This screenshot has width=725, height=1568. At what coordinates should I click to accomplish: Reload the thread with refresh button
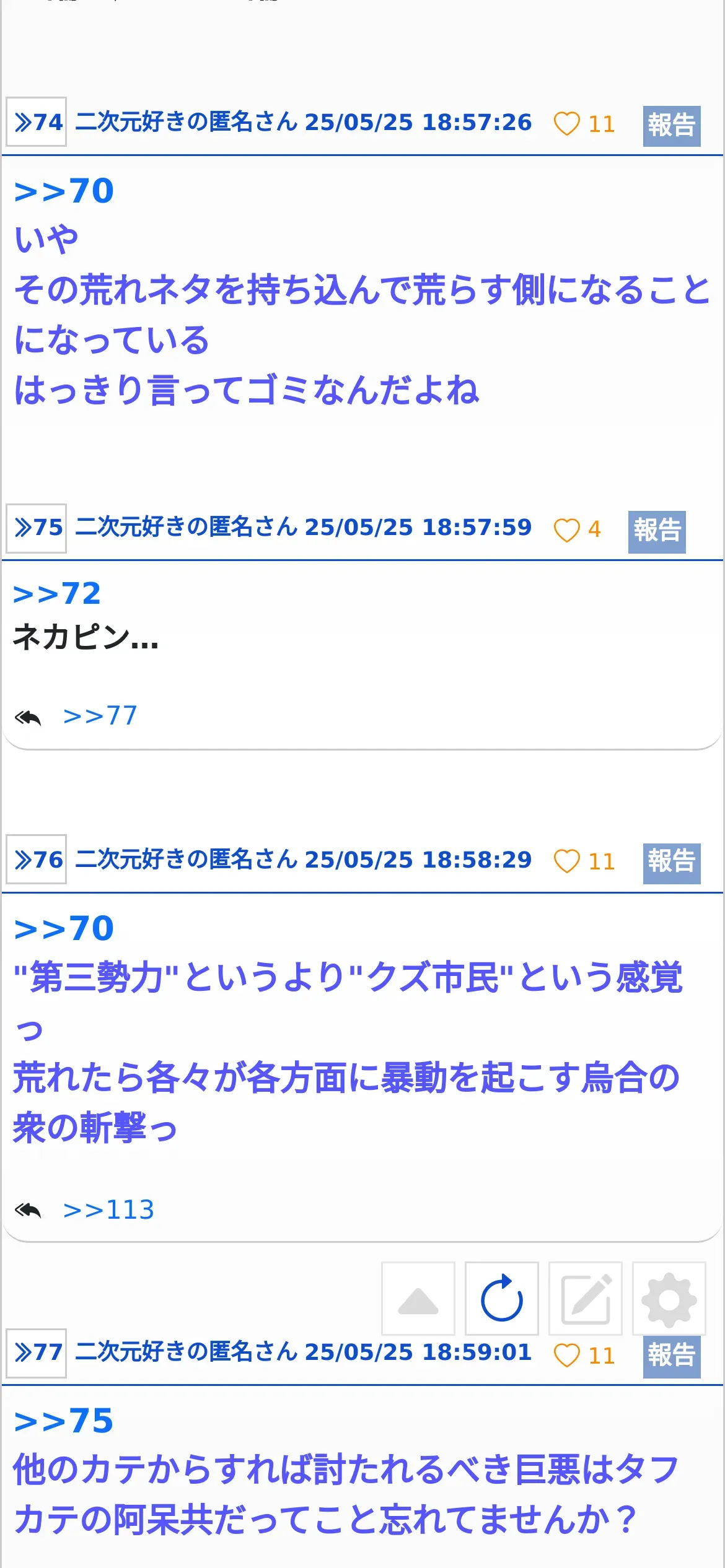pos(502,1298)
